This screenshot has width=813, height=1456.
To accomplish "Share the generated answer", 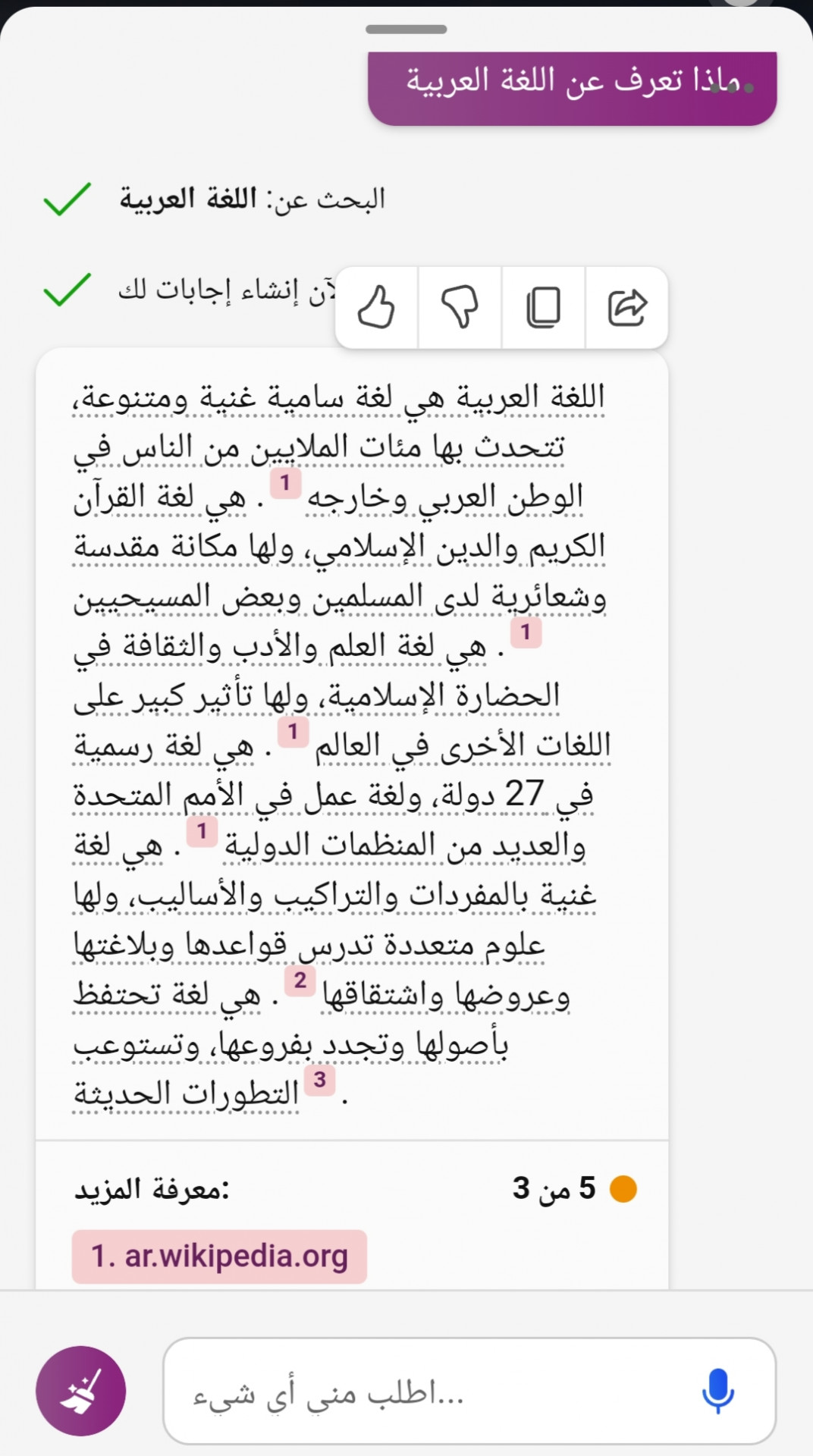I will (x=627, y=308).
